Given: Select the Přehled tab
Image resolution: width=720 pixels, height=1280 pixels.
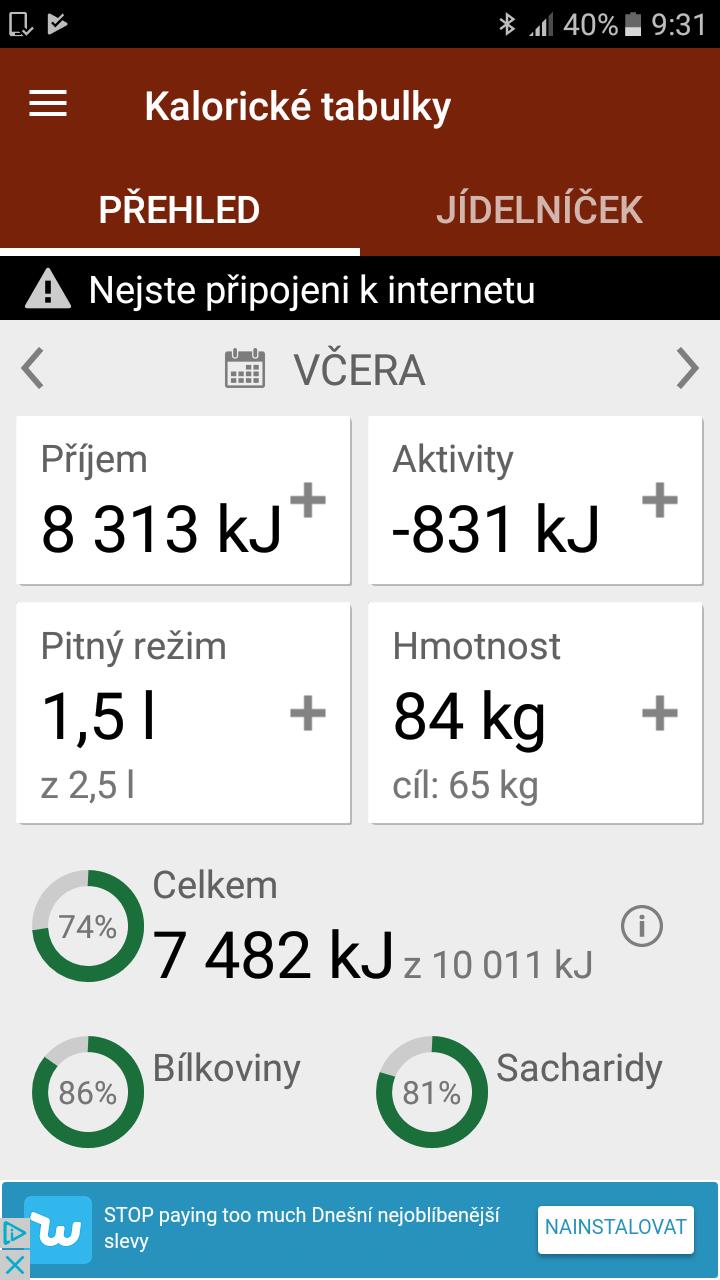Looking at the screenshot, I should (179, 210).
